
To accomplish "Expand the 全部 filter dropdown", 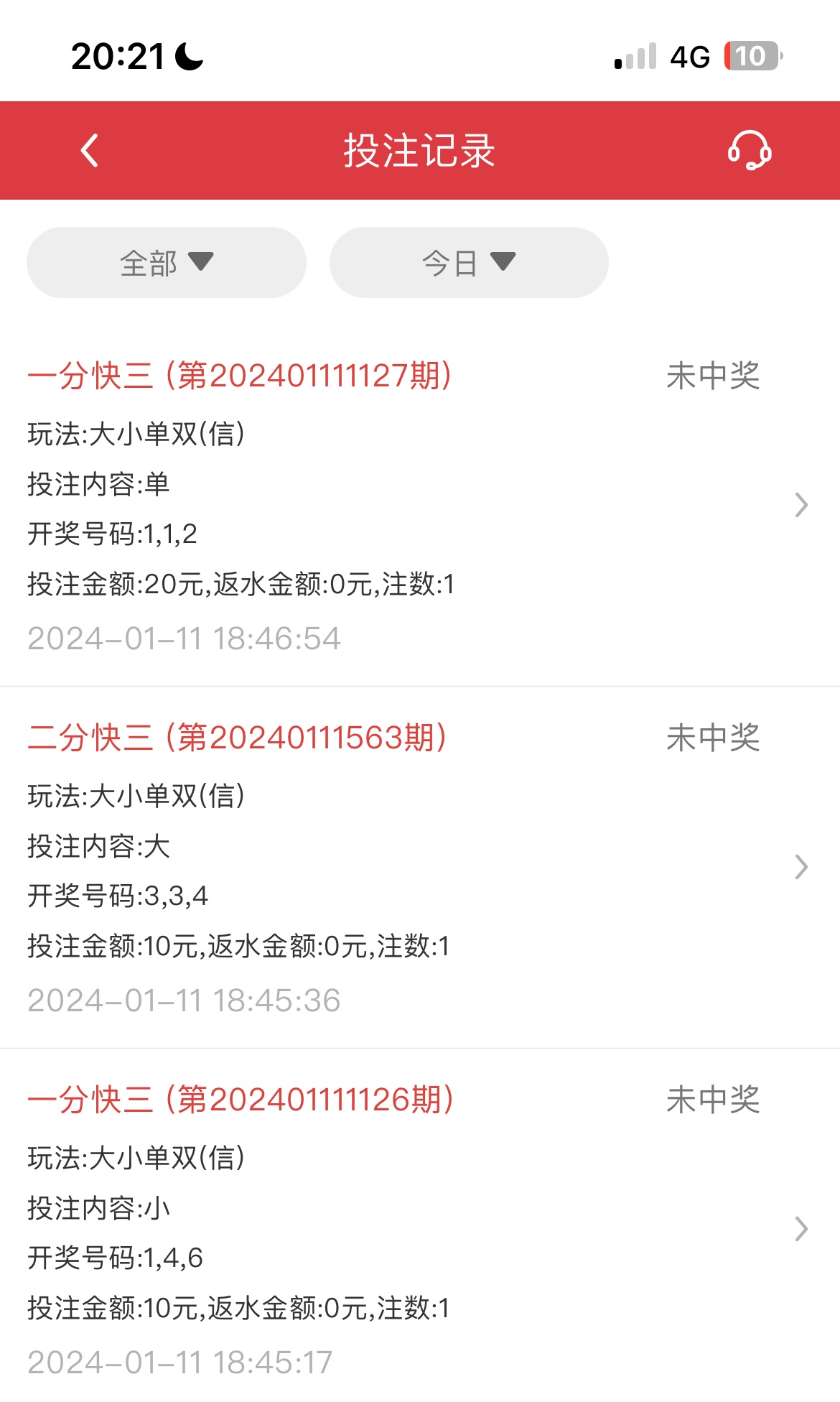I will click(x=167, y=263).
